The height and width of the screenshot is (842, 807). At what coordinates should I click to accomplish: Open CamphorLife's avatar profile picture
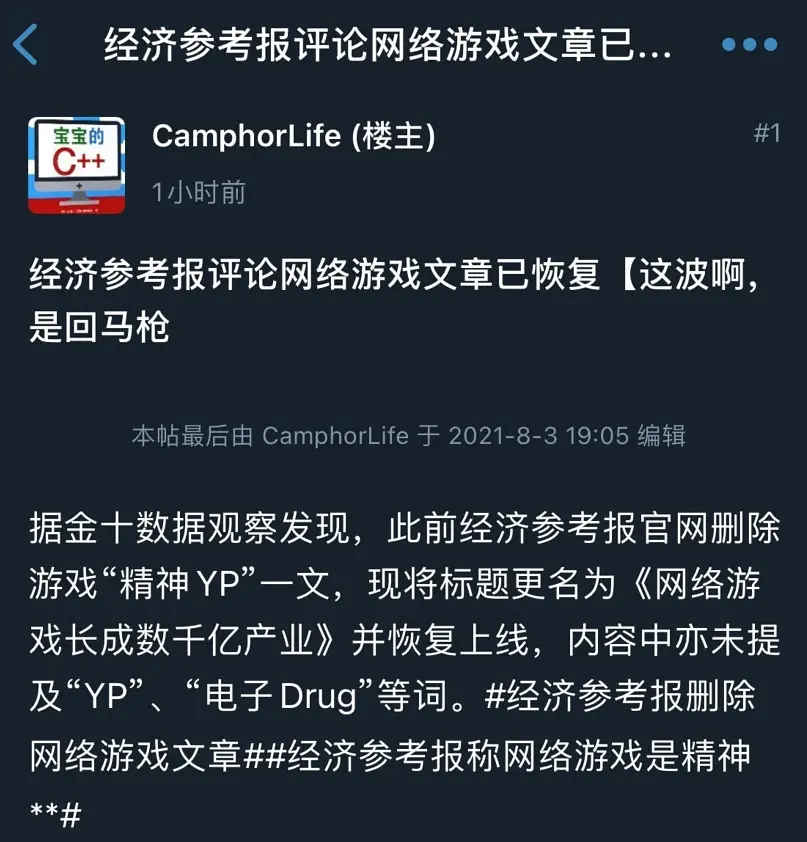[x=77, y=165]
